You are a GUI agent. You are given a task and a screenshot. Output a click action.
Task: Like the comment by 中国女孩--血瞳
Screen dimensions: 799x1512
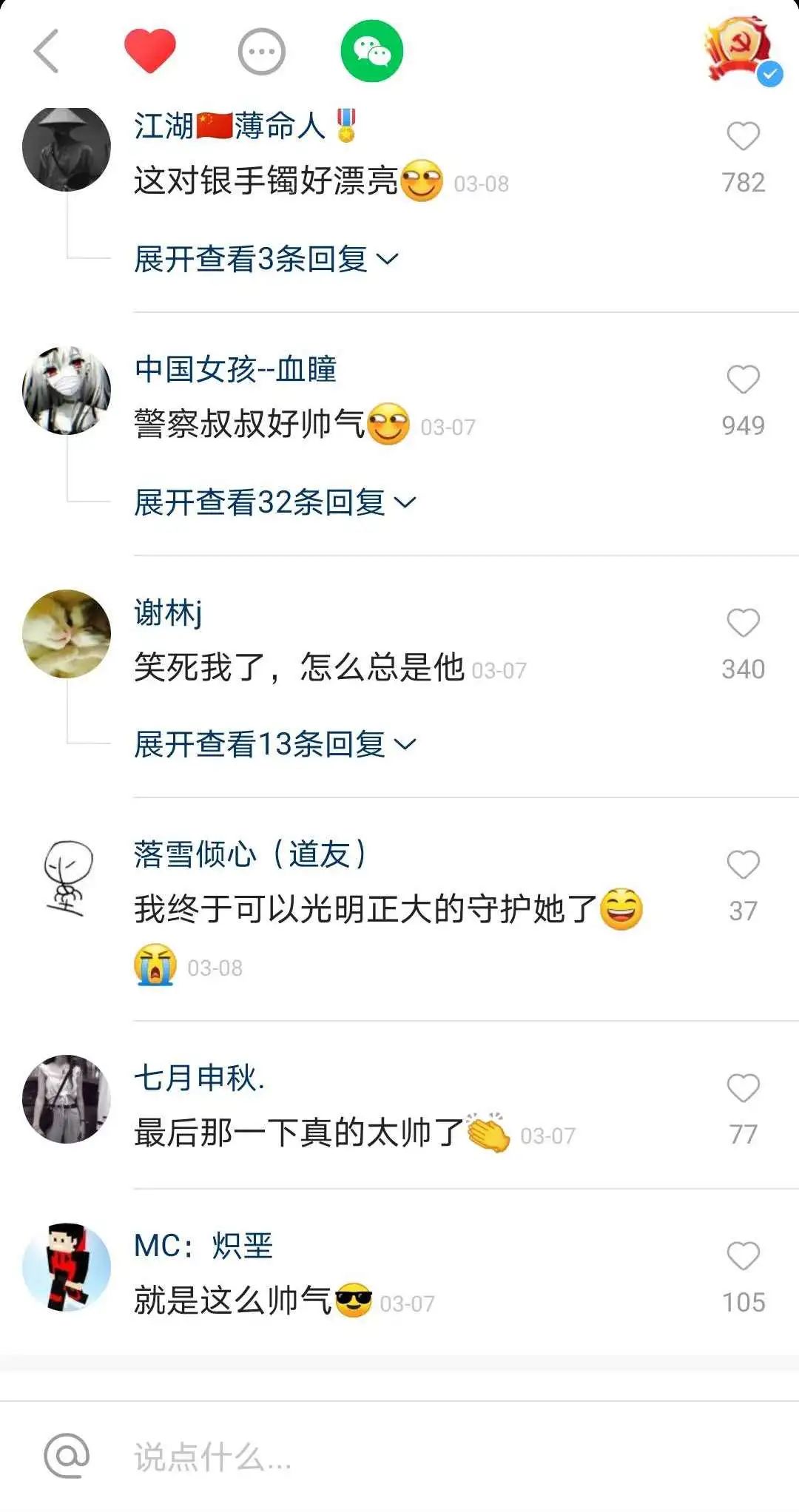[x=743, y=380]
